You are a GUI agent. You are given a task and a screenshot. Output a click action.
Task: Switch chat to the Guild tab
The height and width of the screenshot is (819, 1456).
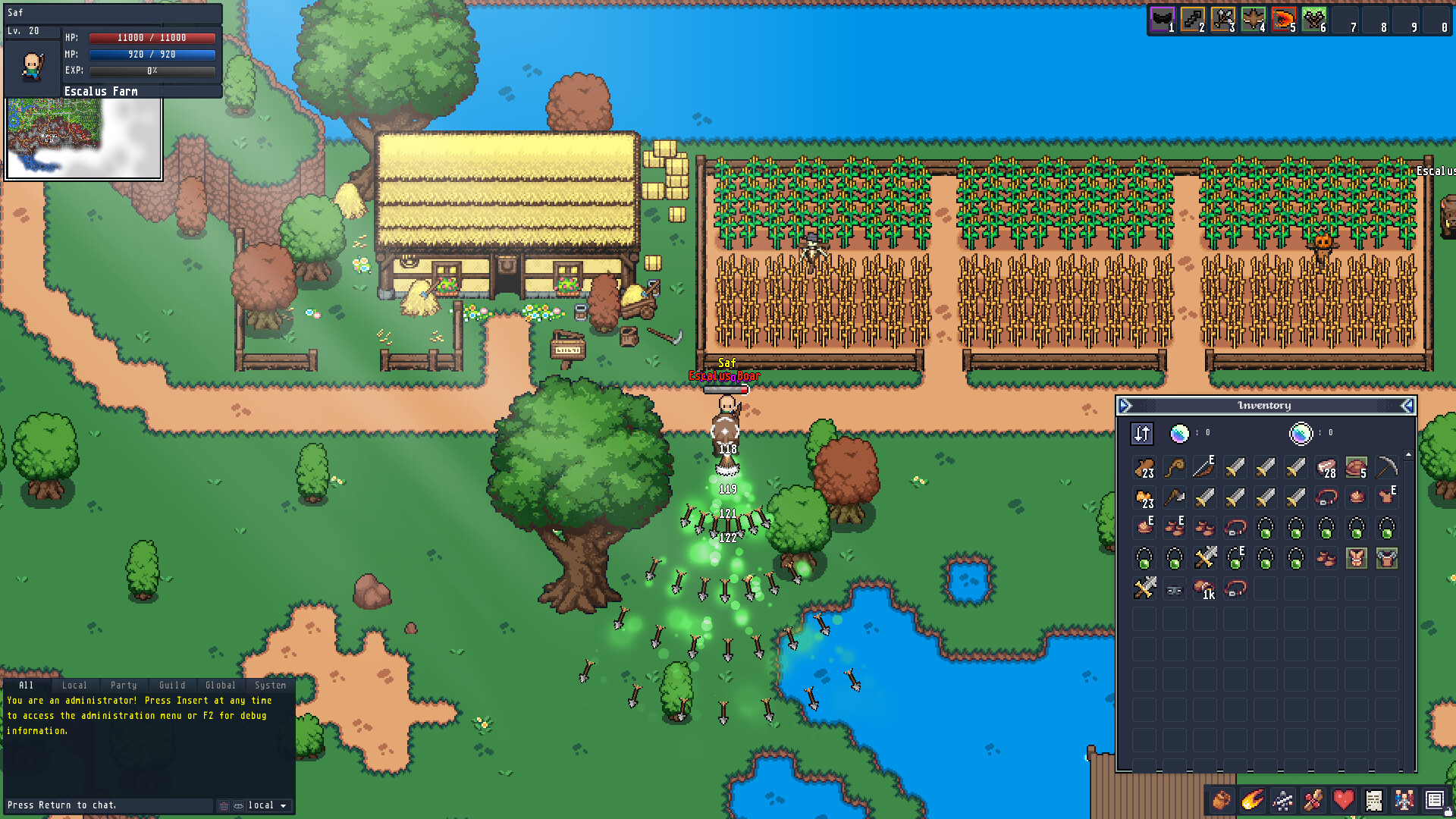pyautogui.click(x=172, y=685)
